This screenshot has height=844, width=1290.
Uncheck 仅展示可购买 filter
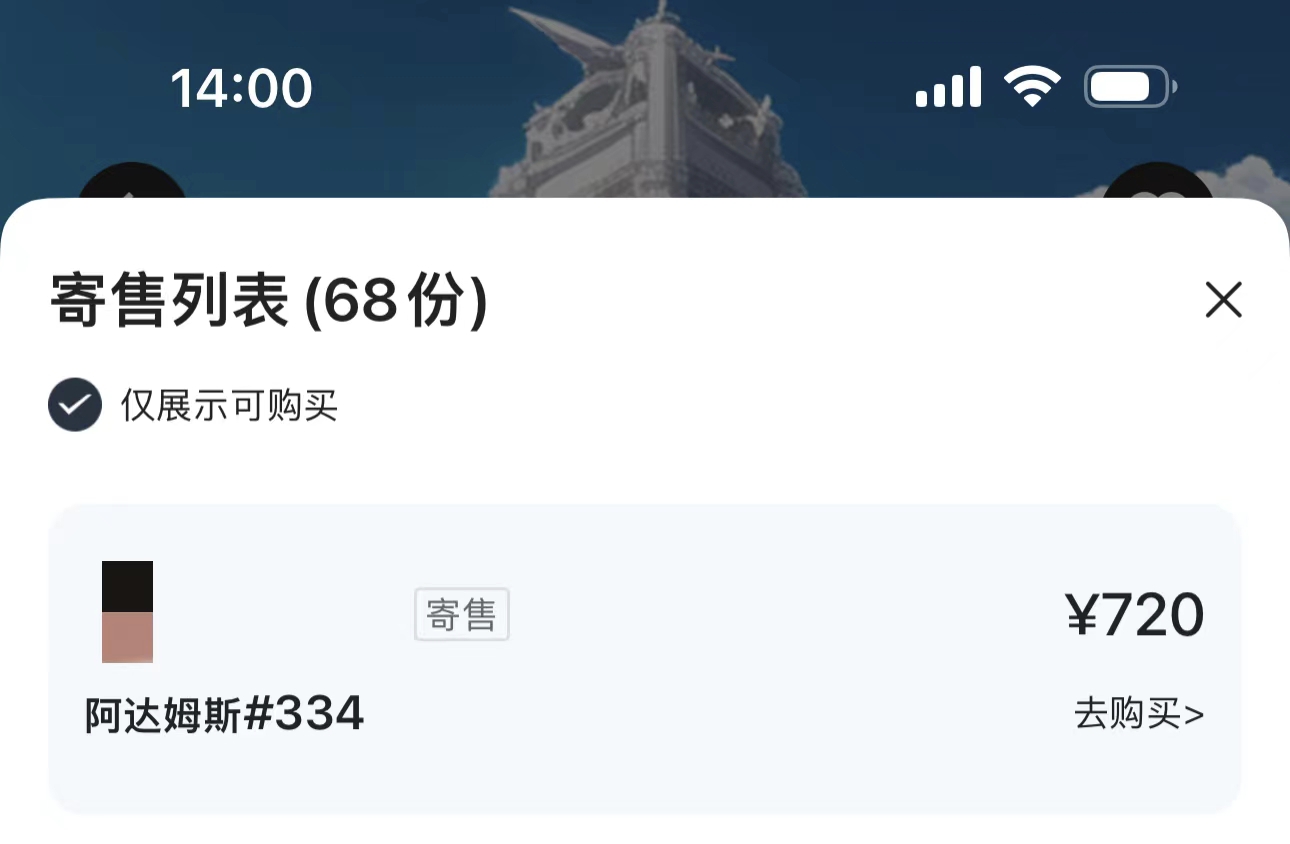click(x=75, y=405)
